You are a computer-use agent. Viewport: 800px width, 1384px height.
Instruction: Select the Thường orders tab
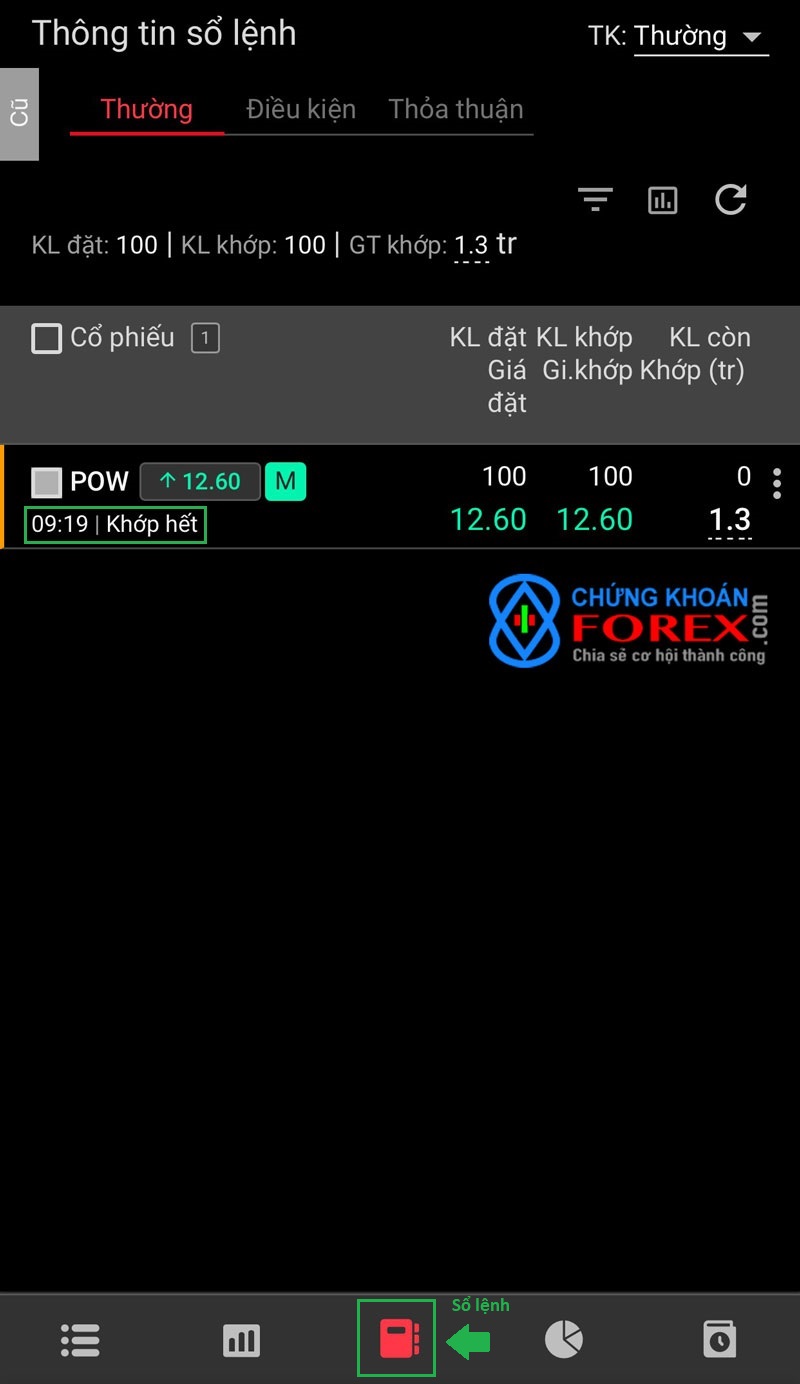(146, 109)
